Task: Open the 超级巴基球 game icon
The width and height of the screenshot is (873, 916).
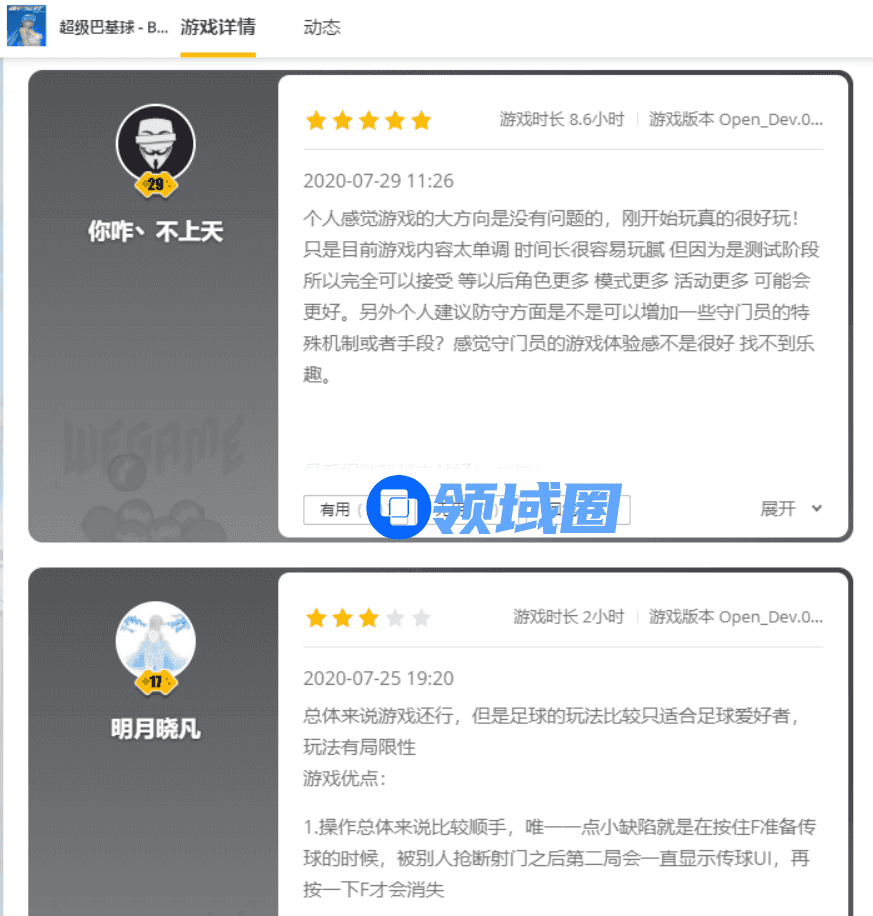Action: click(x=27, y=27)
